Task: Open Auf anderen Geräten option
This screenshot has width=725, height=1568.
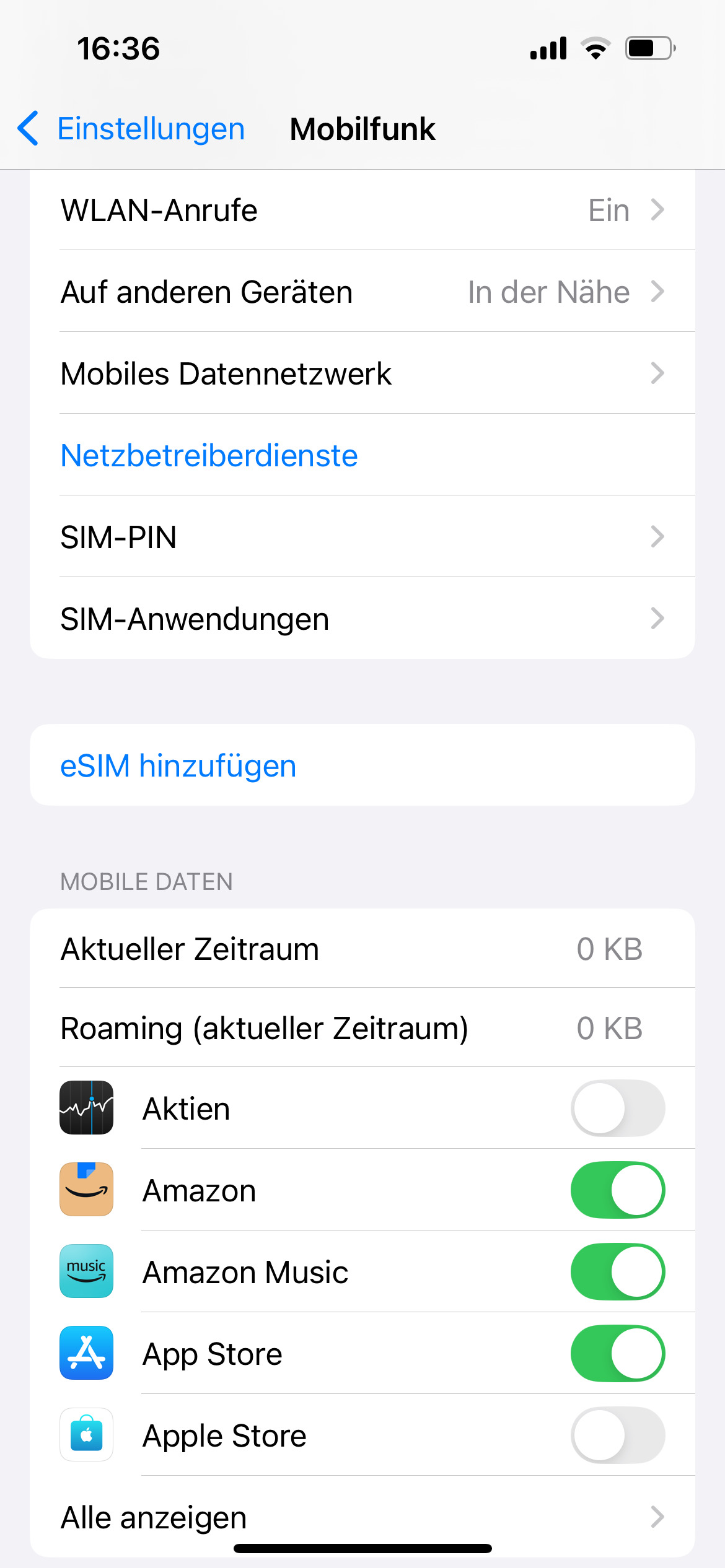Action: pyautogui.click(x=362, y=292)
